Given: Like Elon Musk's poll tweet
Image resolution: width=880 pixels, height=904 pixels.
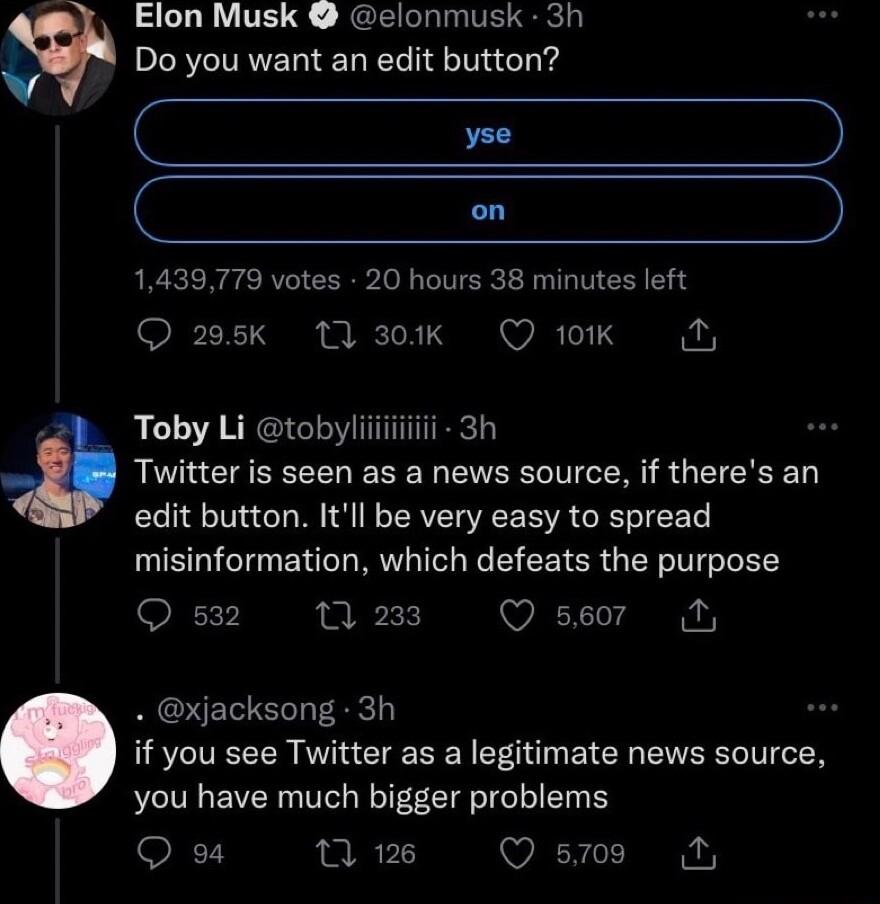Looking at the screenshot, I should (x=517, y=335).
